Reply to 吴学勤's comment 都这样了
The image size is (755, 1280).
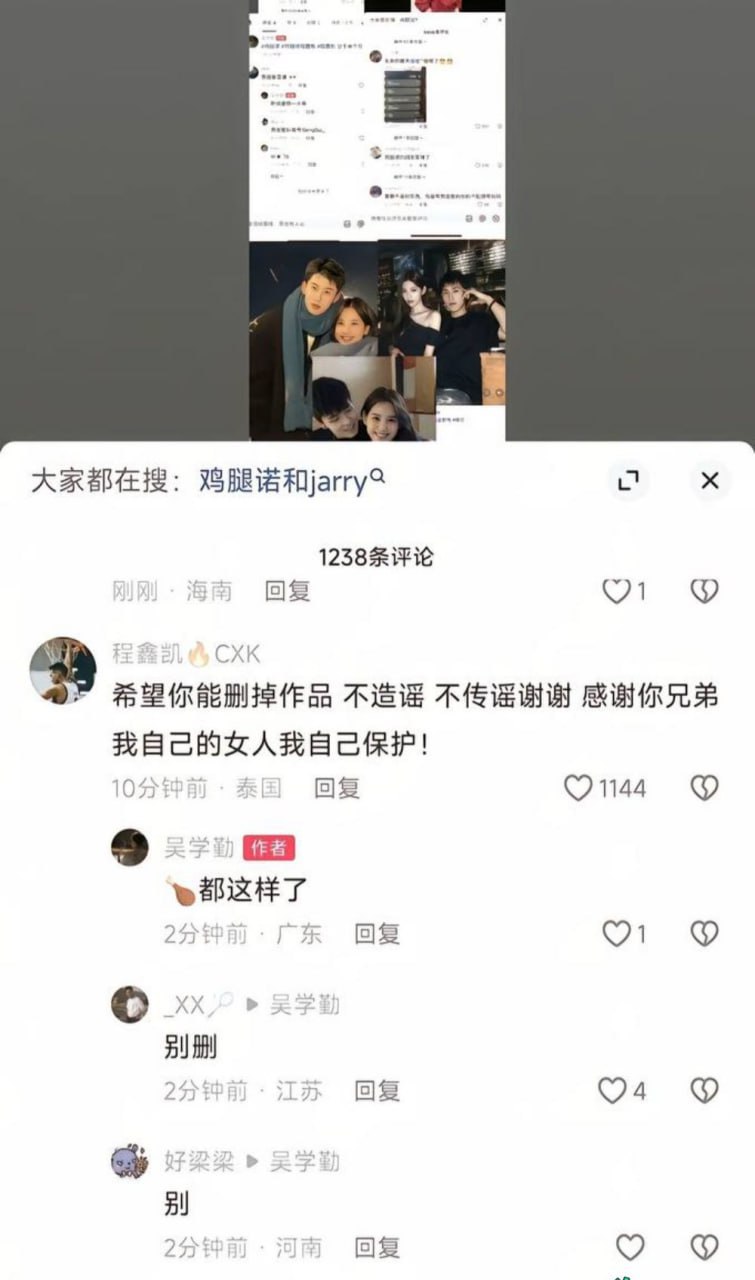[377, 934]
